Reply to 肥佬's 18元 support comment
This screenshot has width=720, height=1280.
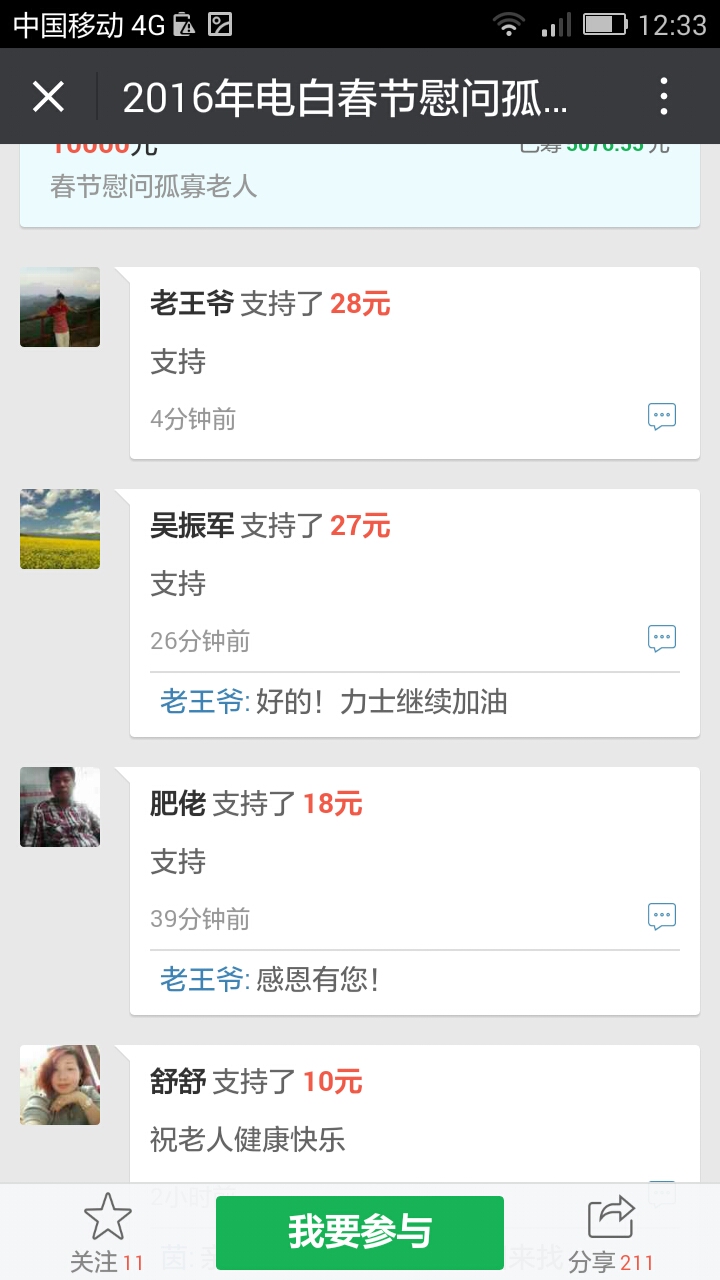point(661,917)
